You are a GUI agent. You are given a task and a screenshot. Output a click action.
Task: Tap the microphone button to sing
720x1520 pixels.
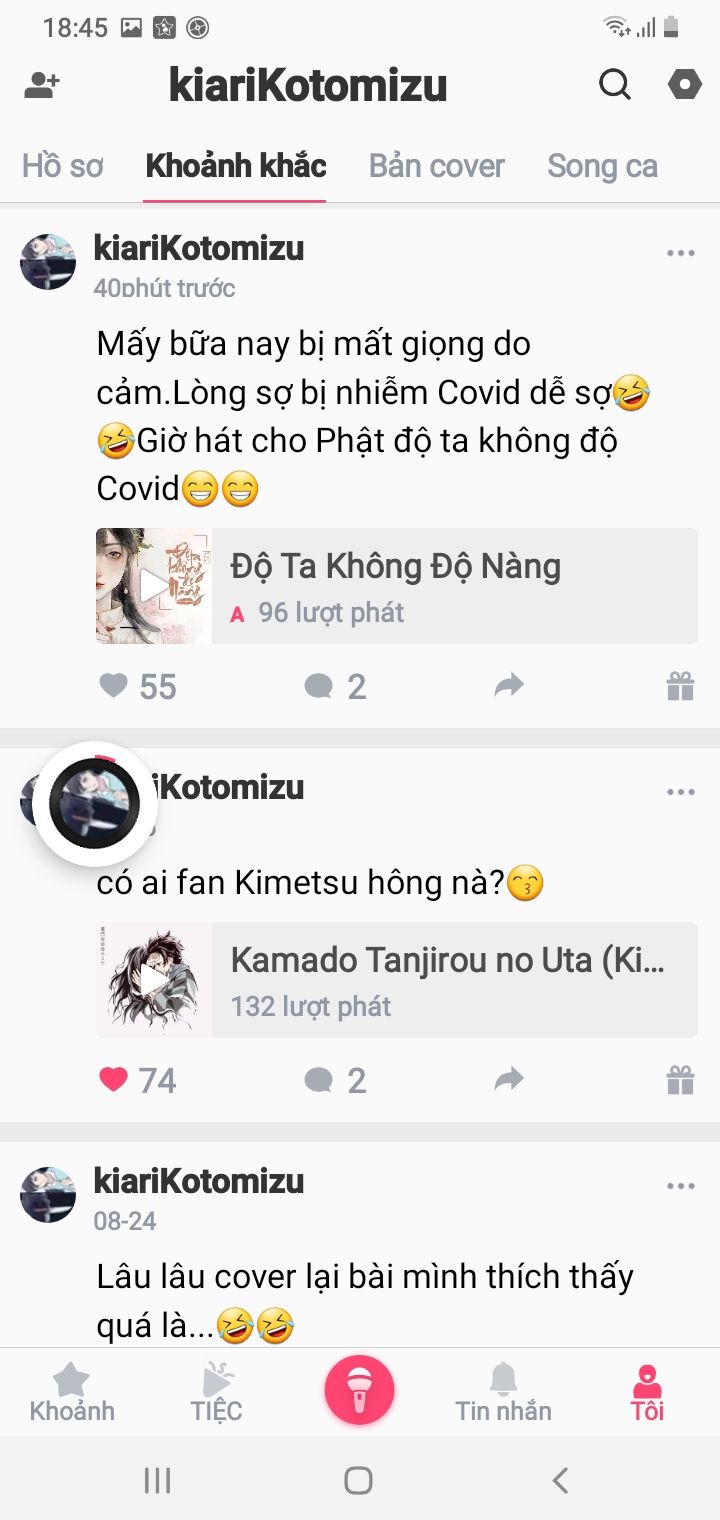click(359, 1390)
